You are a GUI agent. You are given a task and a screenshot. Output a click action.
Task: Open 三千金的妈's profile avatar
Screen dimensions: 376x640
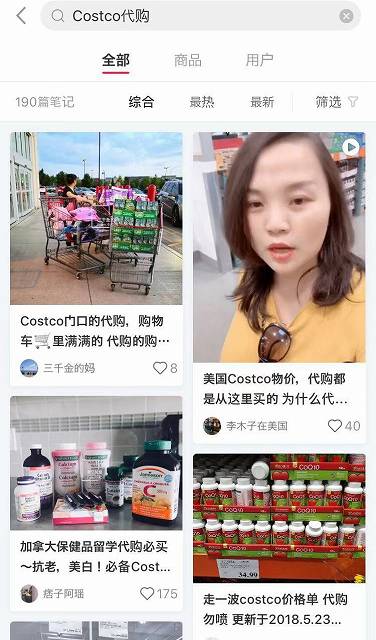point(29,368)
